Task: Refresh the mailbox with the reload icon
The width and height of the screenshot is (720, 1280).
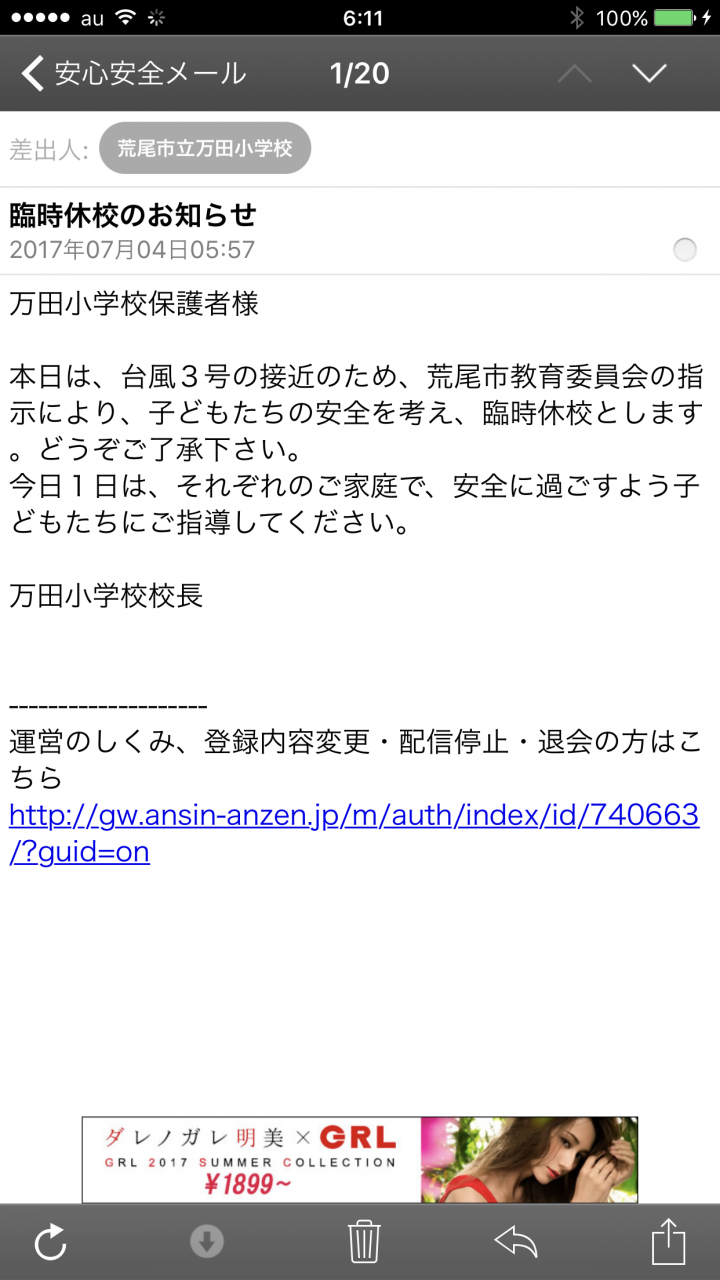Action: point(50,1243)
